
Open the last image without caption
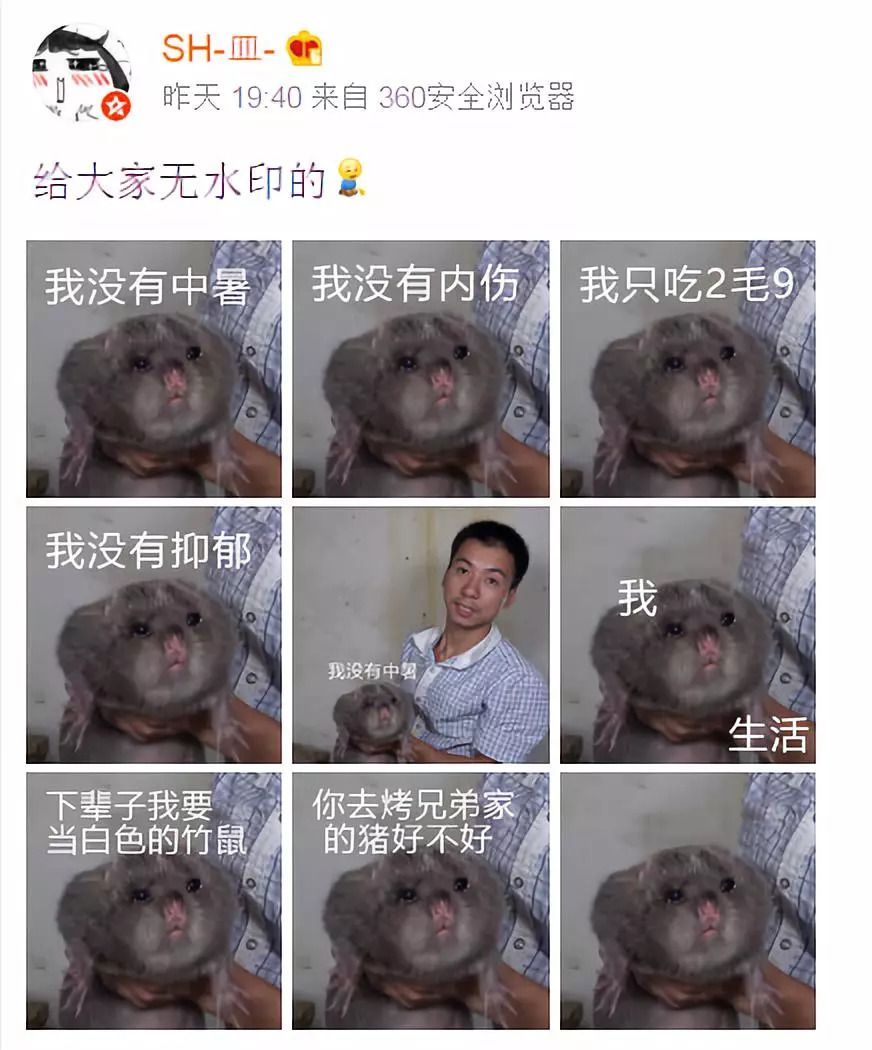[x=687, y=901]
